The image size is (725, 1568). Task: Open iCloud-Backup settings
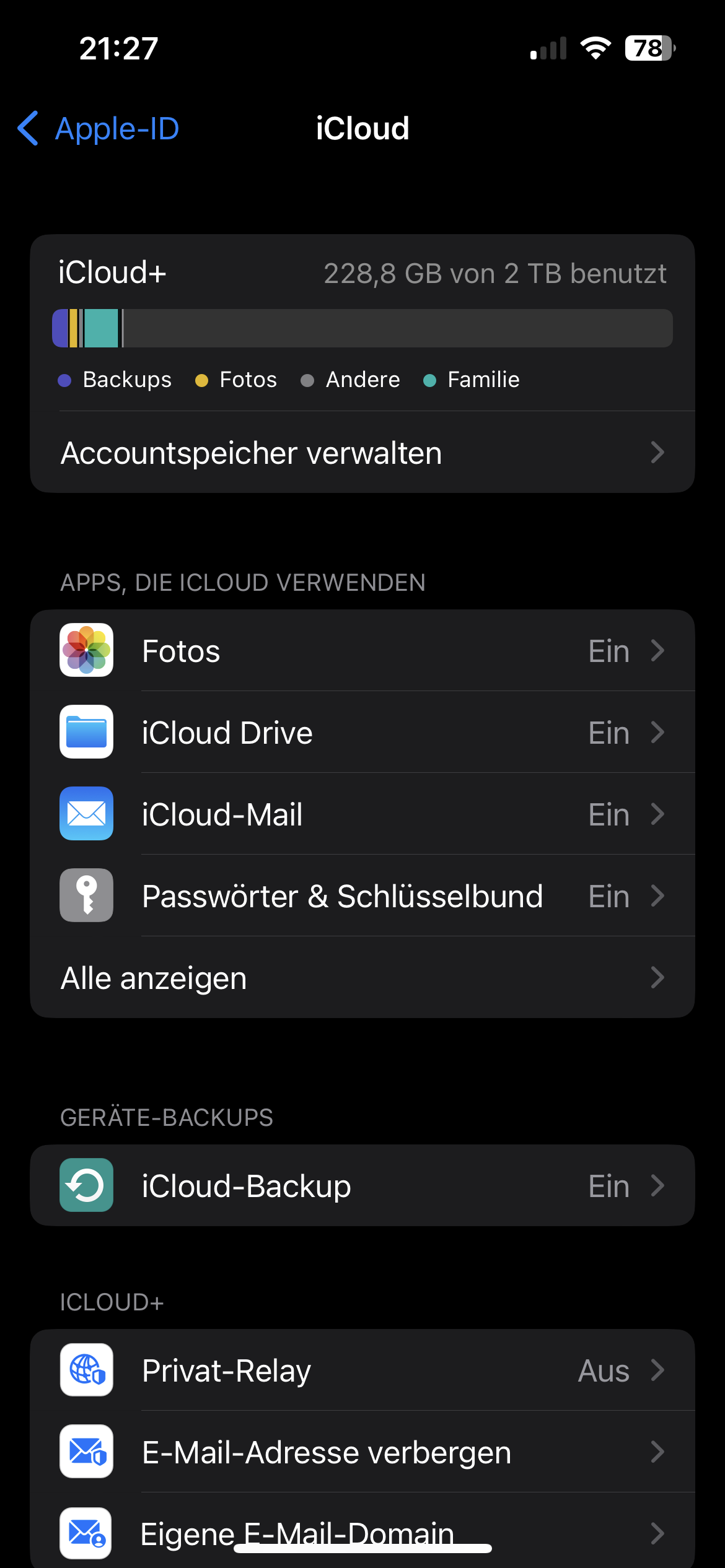coord(362,1186)
